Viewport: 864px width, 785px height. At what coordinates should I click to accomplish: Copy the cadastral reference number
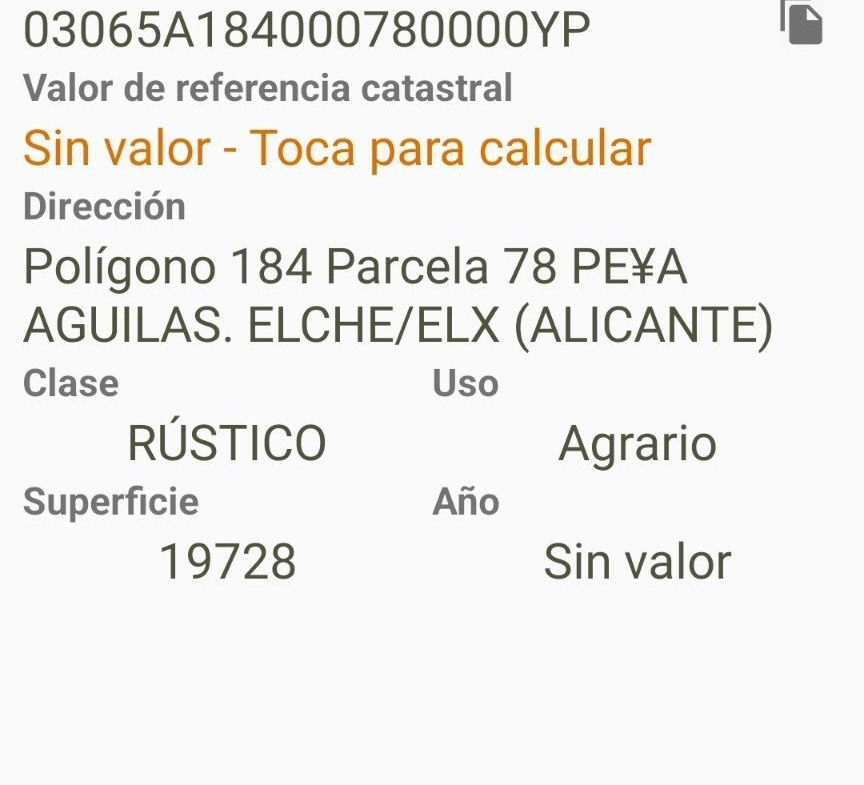click(x=801, y=22)
